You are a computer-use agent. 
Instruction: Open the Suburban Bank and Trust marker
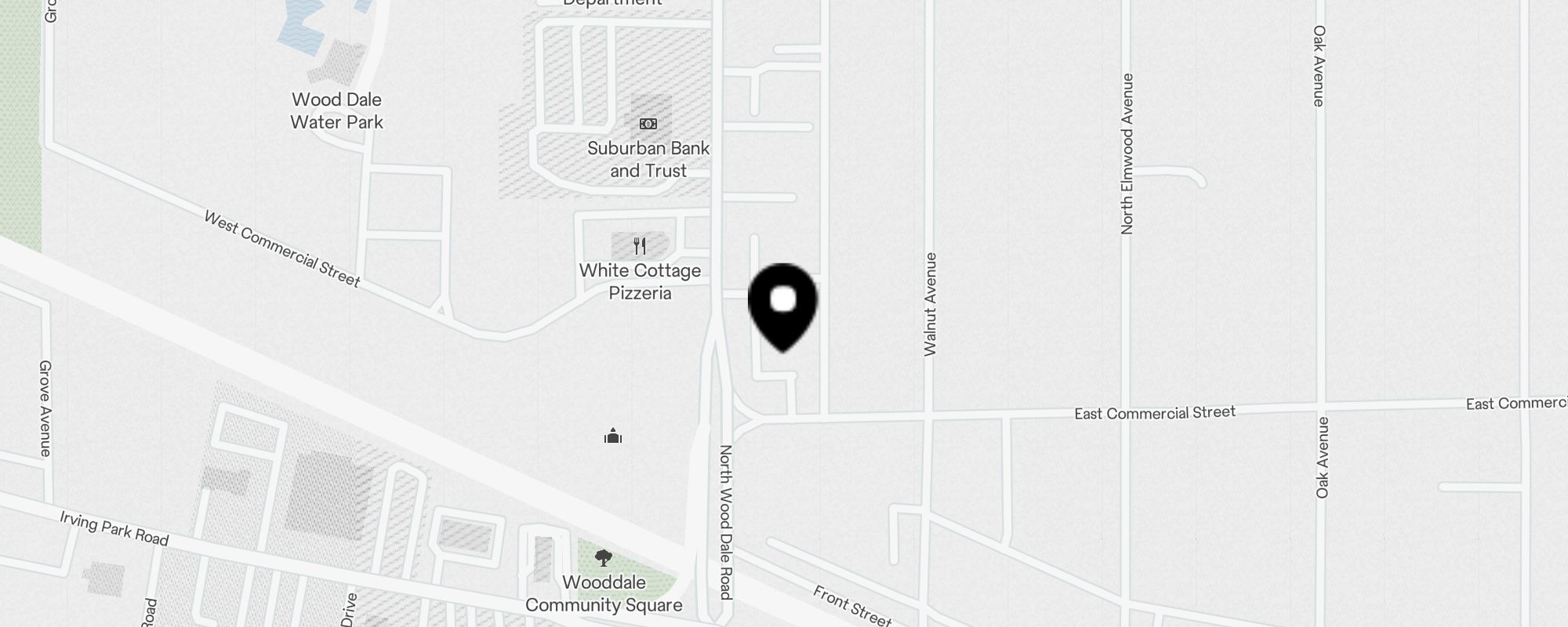[x=648, y=124]
